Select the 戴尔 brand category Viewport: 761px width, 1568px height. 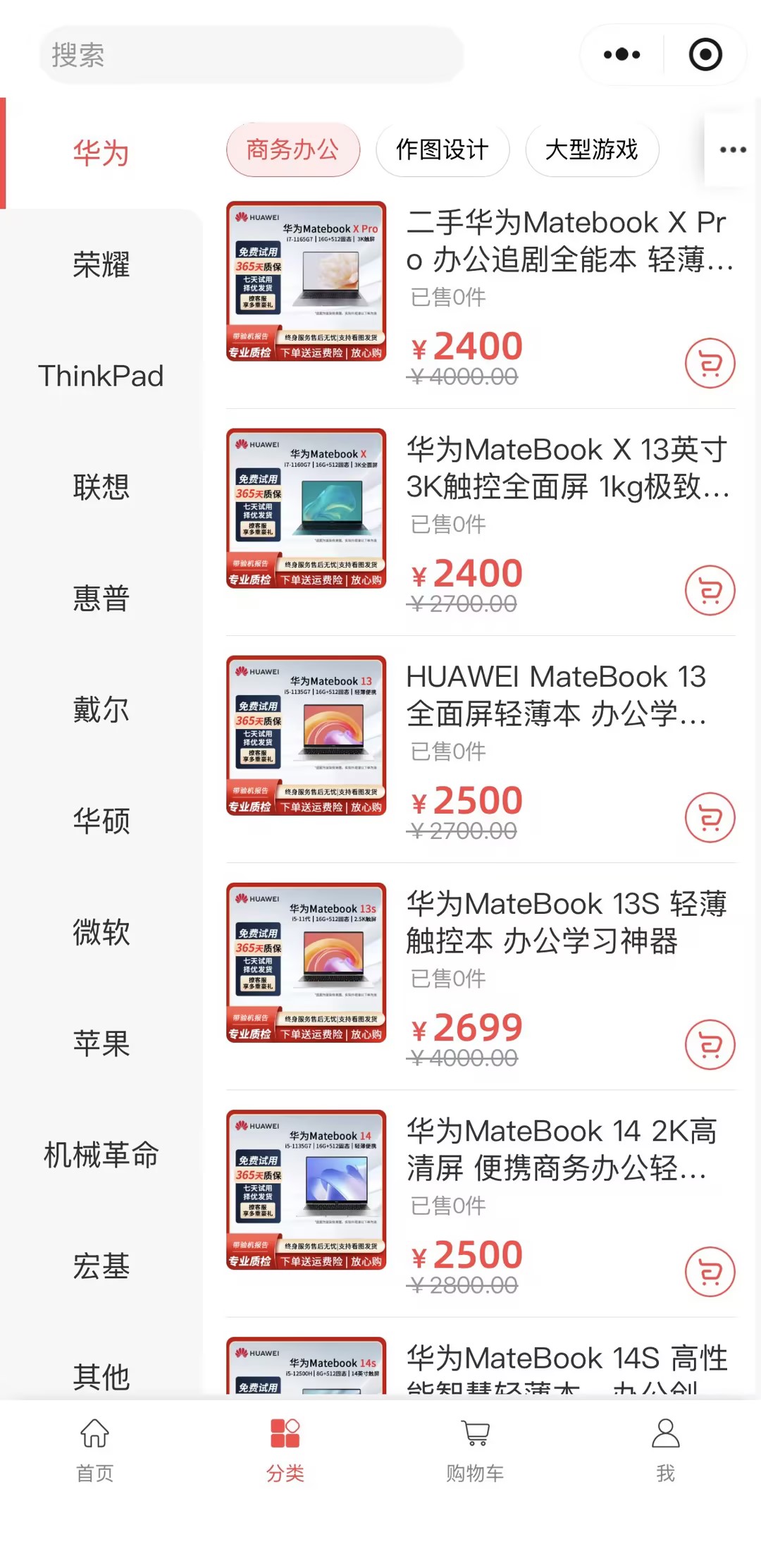101,709
